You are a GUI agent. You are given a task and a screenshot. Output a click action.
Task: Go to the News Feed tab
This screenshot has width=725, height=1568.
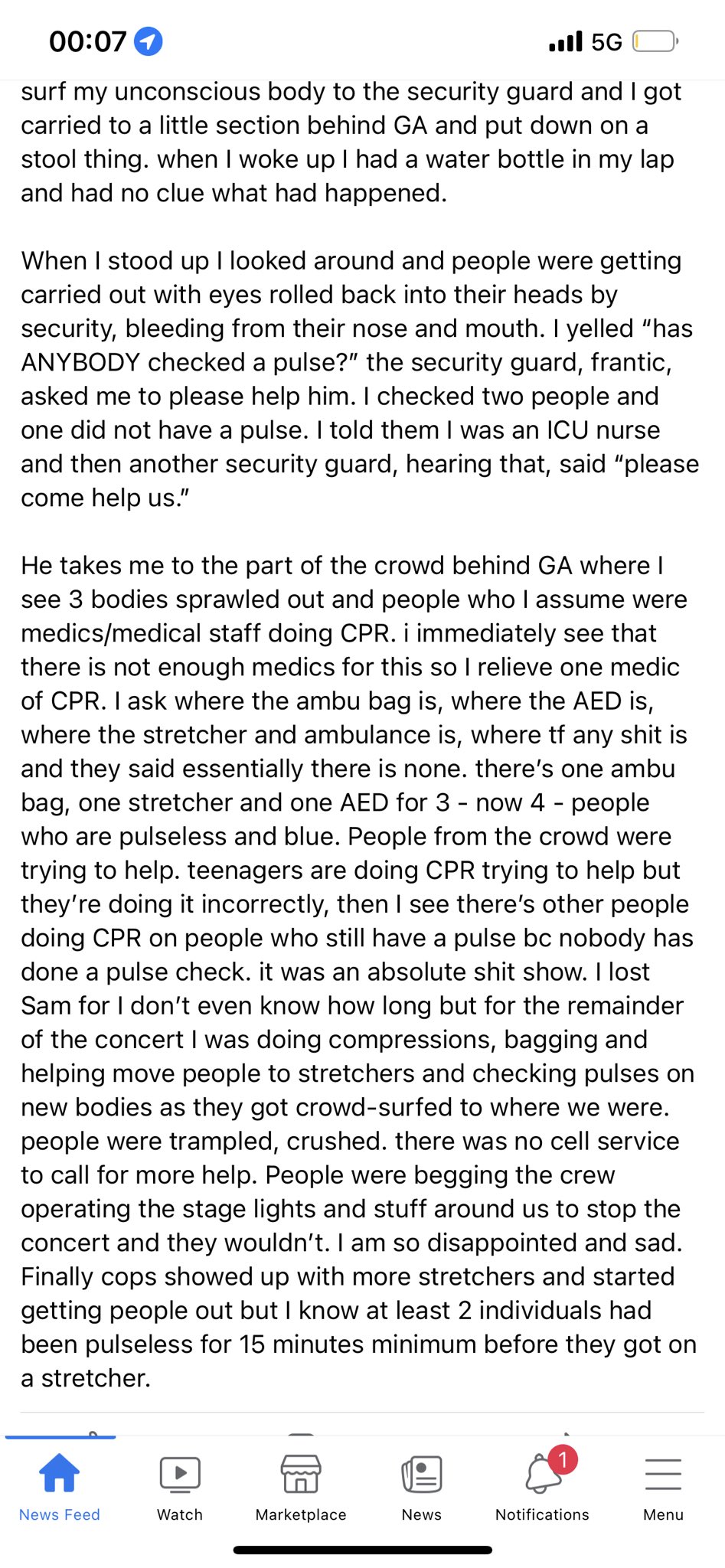pyautogui.click(x=60, y=1486)
